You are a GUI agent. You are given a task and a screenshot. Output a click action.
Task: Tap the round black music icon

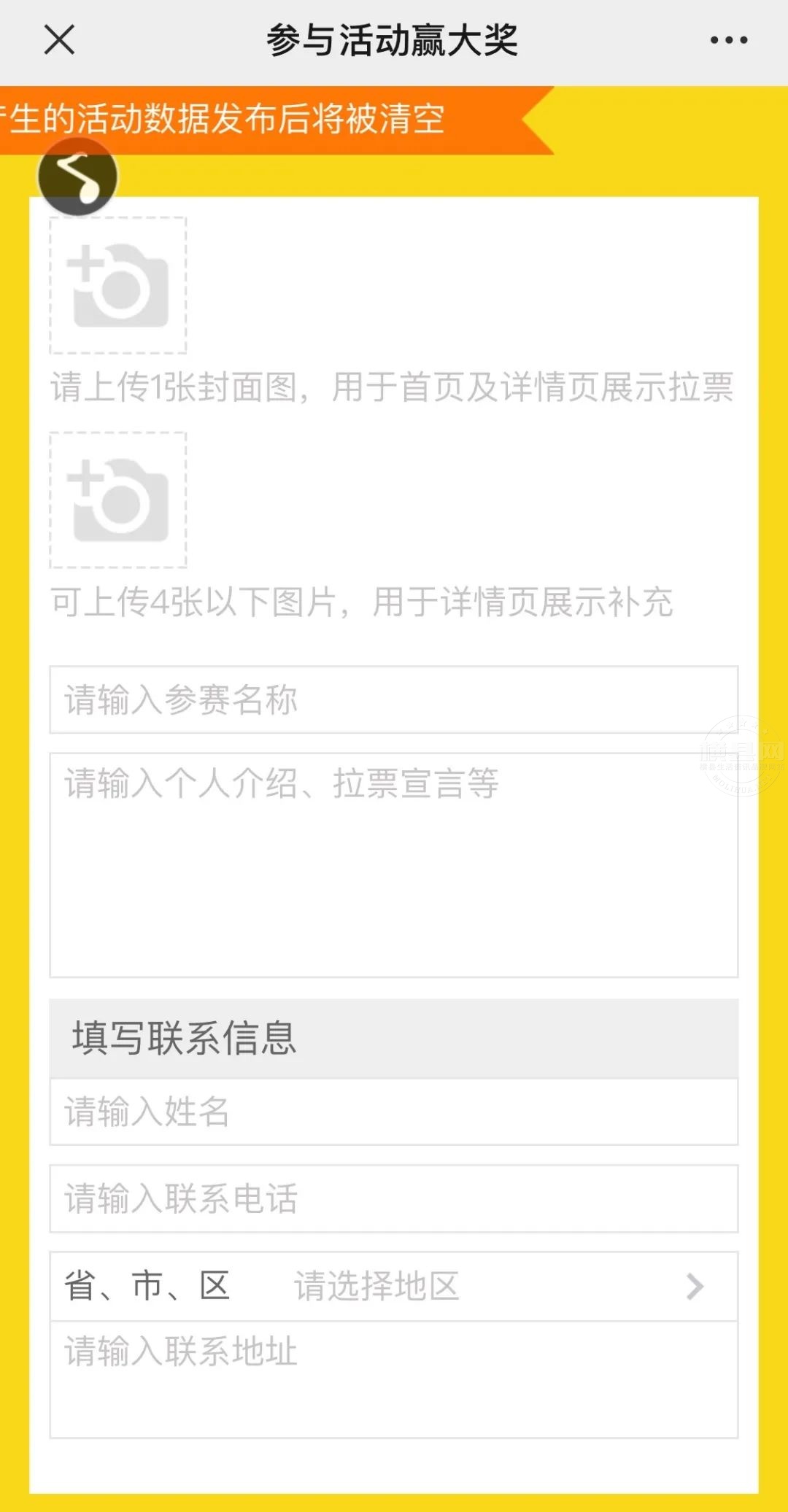click(x=78, y=177)
